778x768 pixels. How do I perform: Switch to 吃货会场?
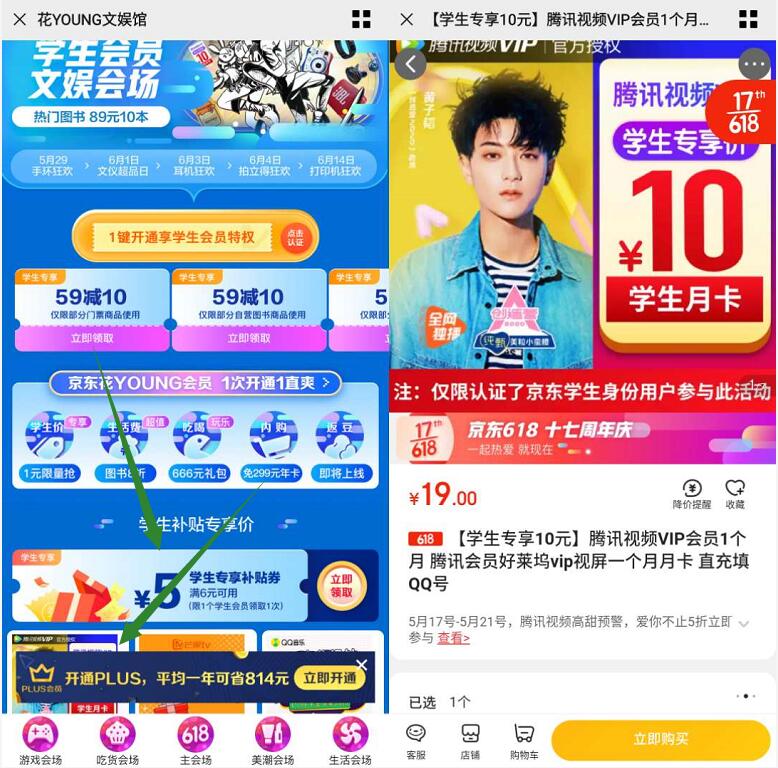pos(117,741)
